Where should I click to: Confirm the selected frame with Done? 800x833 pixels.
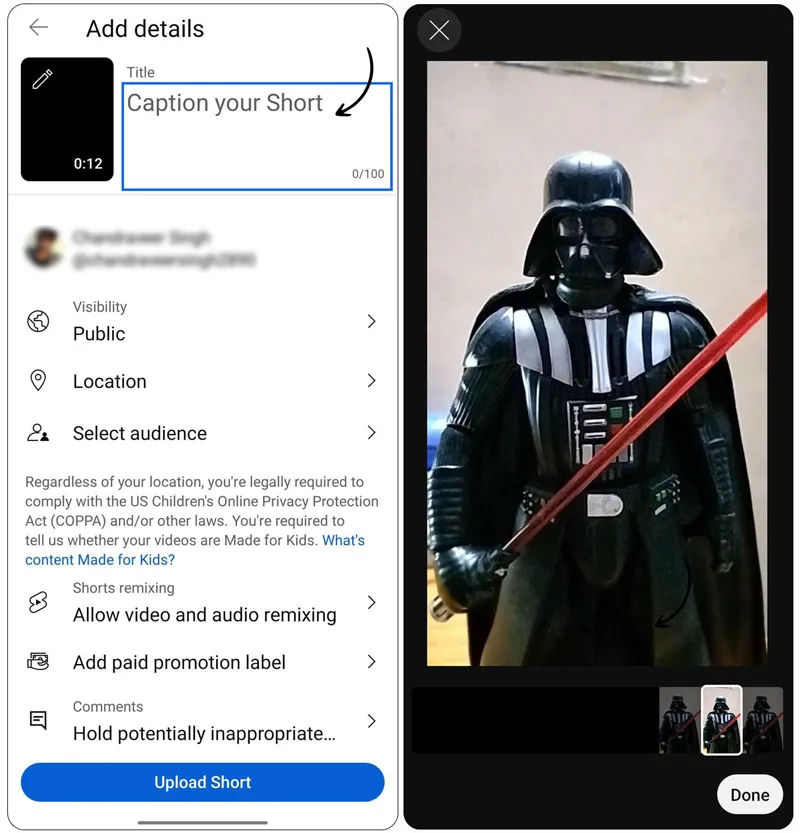[749, 795]
